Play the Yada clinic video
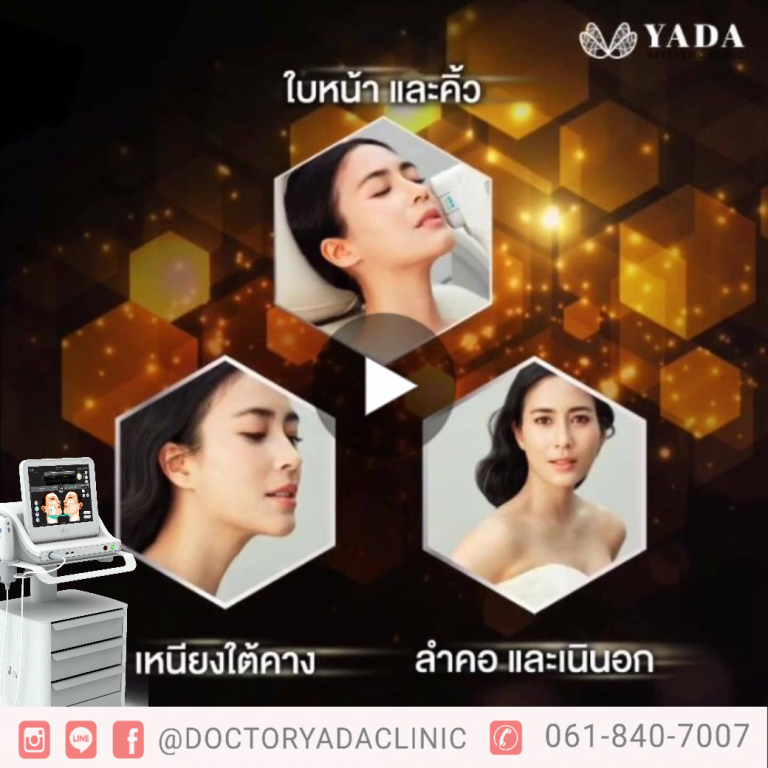The image size is (768, 768). pyautogui.click(x=386, y=385)
